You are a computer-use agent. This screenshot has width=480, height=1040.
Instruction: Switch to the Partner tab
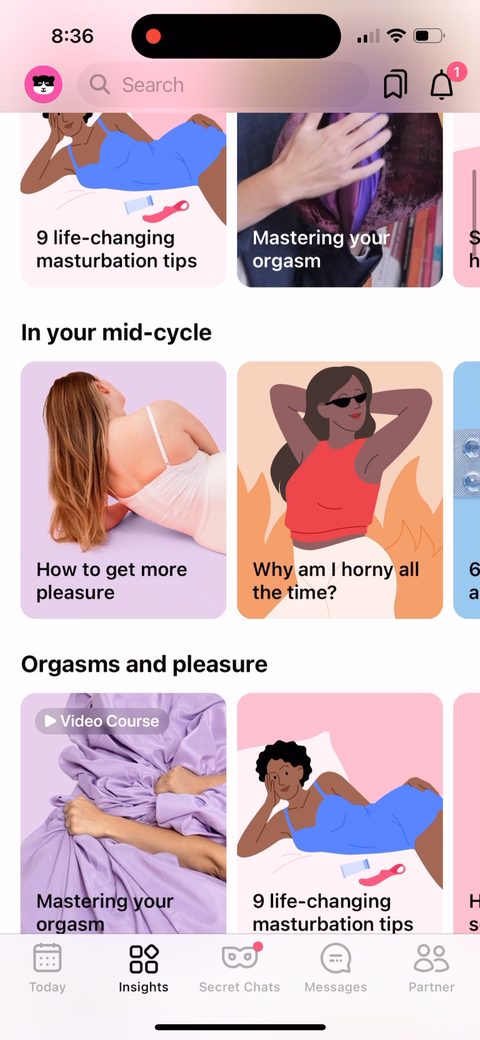tap(432, 968)
